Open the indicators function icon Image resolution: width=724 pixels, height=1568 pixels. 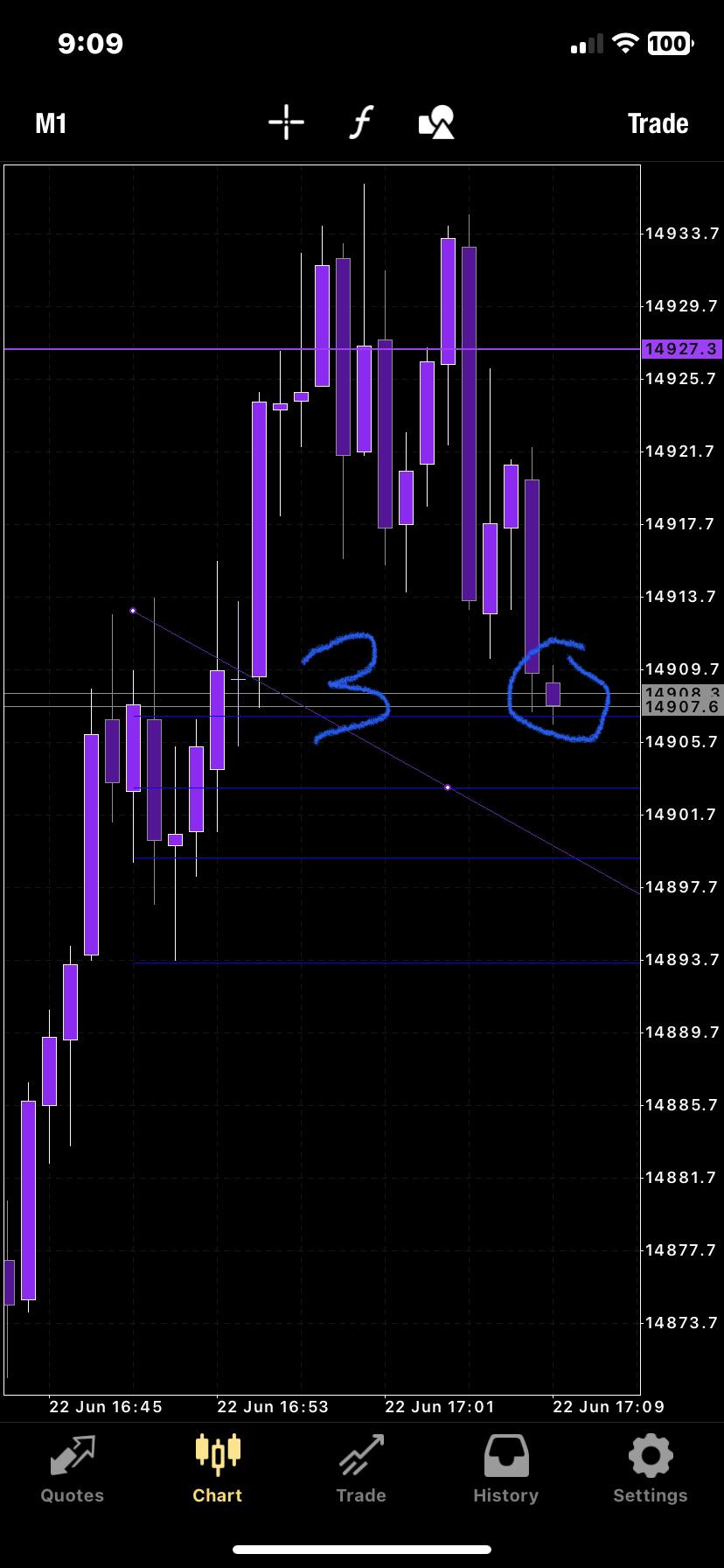point(361,122)
